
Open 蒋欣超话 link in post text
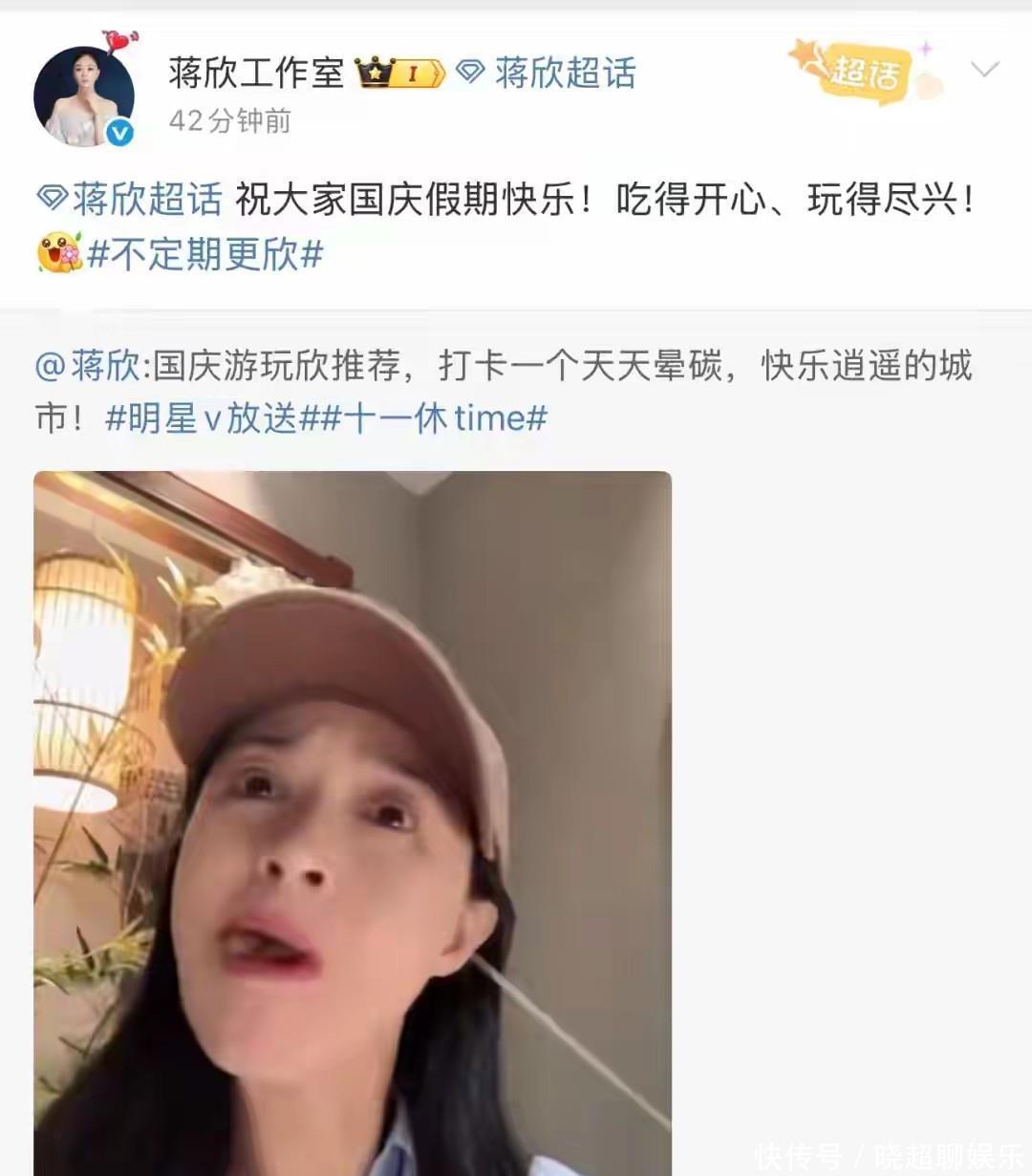click(x=129, y=200)
